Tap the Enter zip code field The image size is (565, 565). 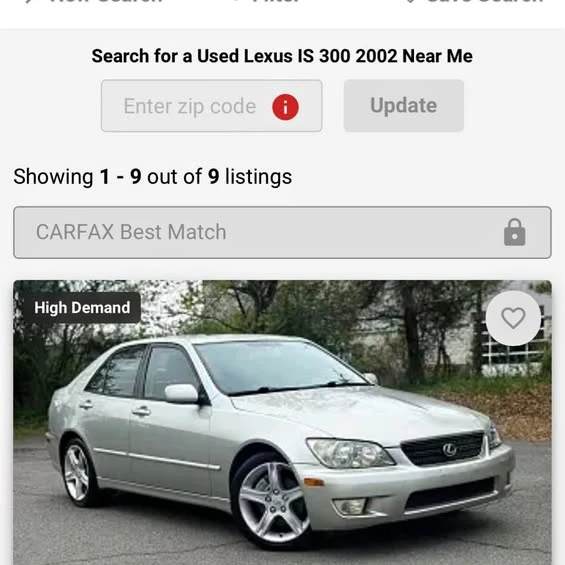coord(212,106)
